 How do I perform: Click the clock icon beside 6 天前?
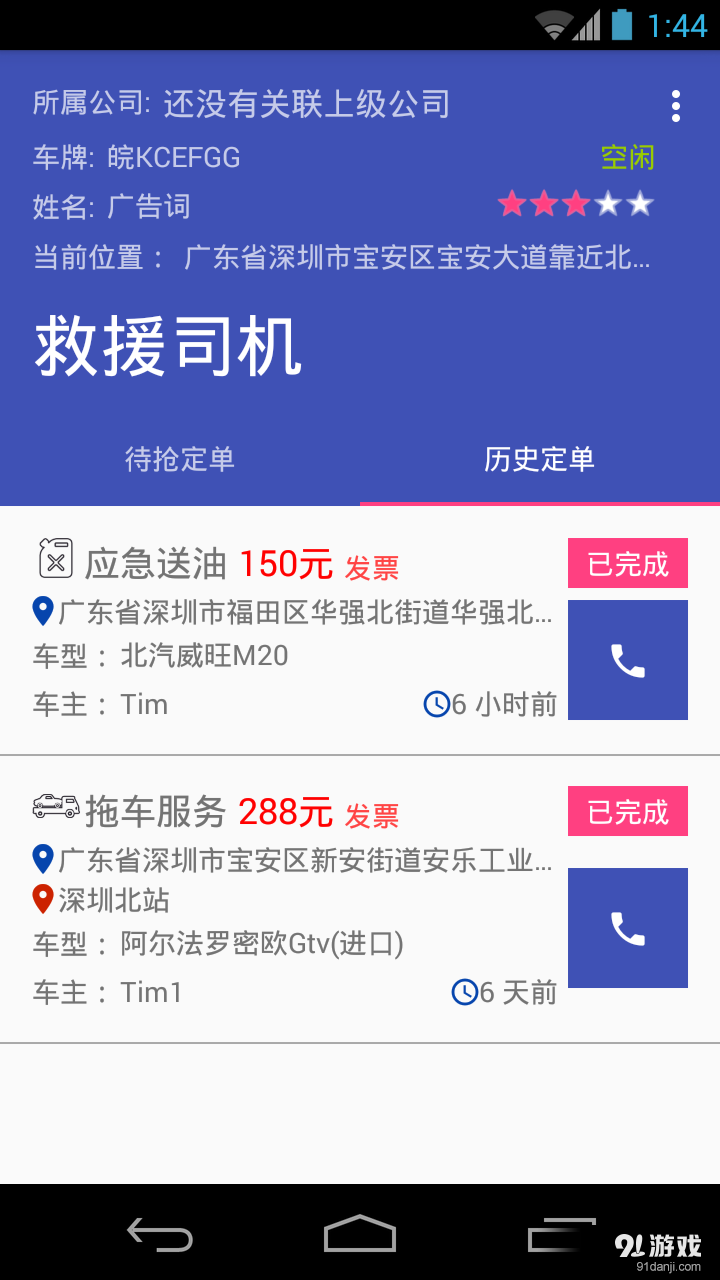465,993
